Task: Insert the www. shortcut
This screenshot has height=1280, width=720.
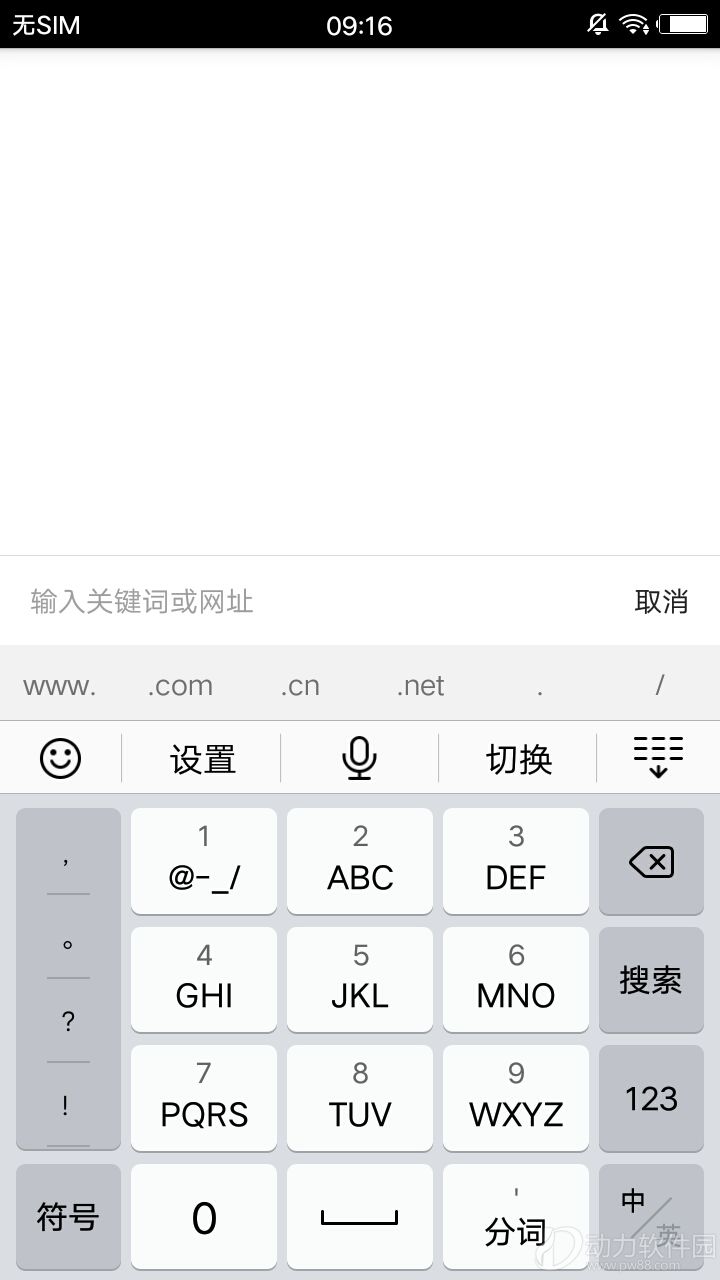Action: point(60,685)
